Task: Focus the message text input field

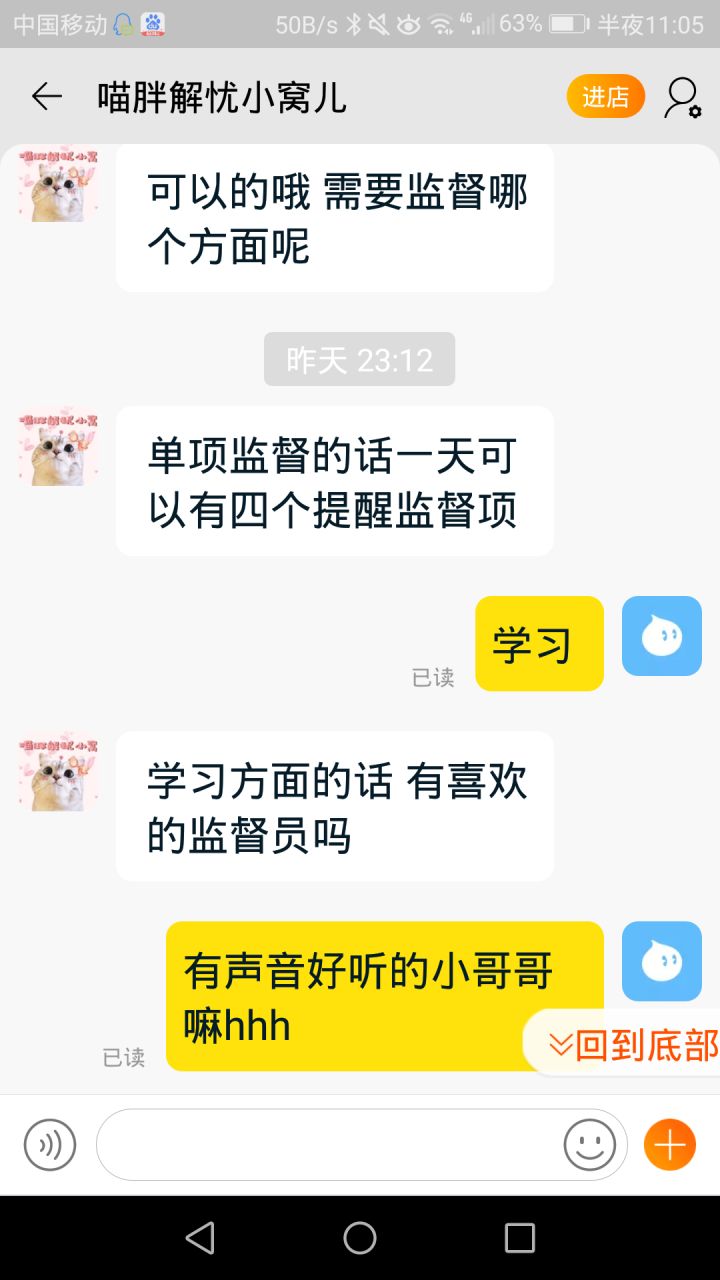Action: 330,1145
